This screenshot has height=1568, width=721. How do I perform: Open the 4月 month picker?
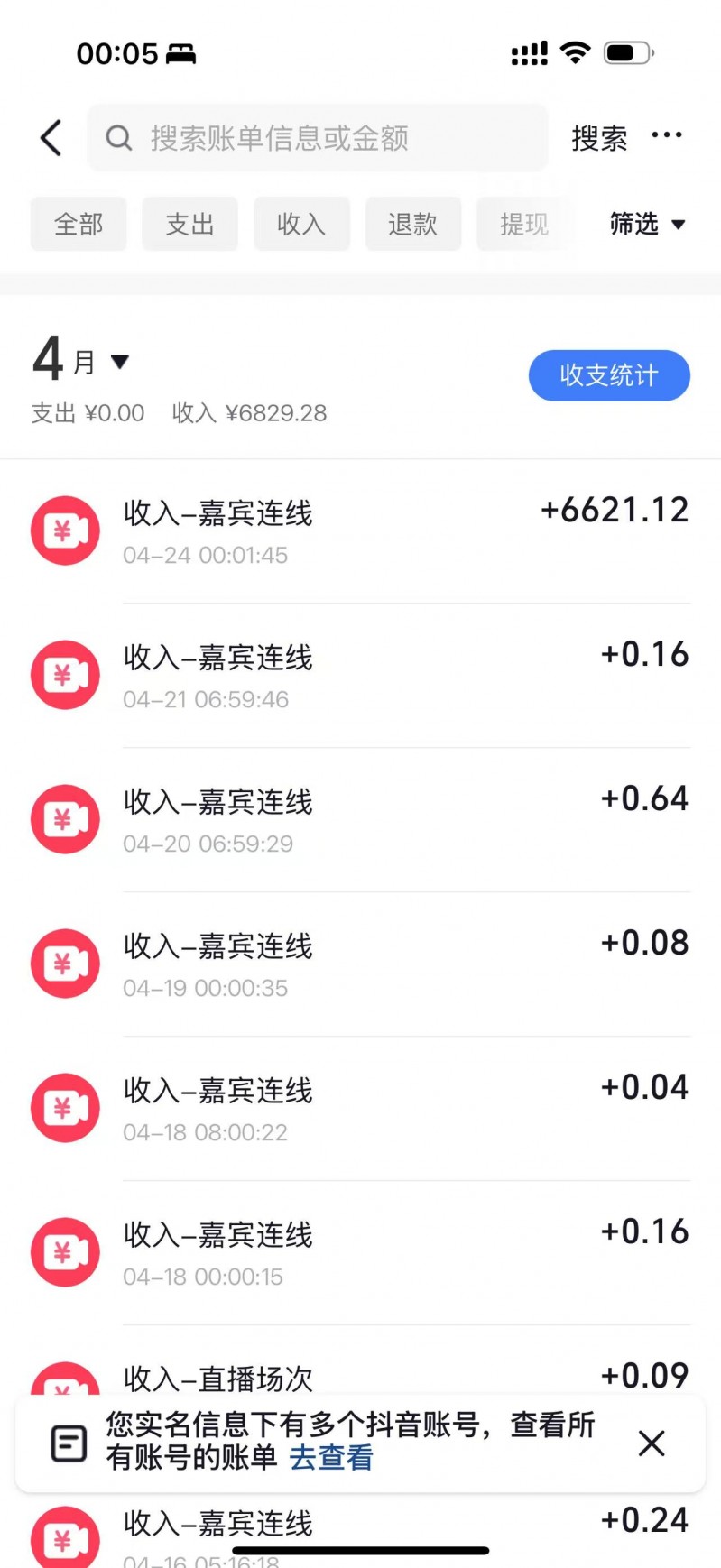[x=81, y=360]
